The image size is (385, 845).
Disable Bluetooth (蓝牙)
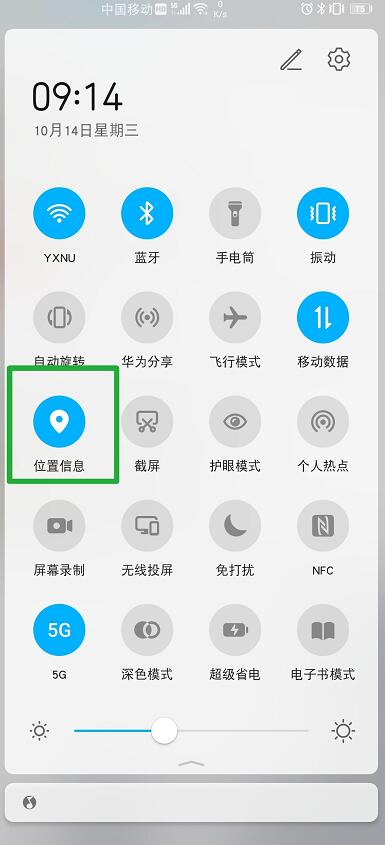pos(147,213)
